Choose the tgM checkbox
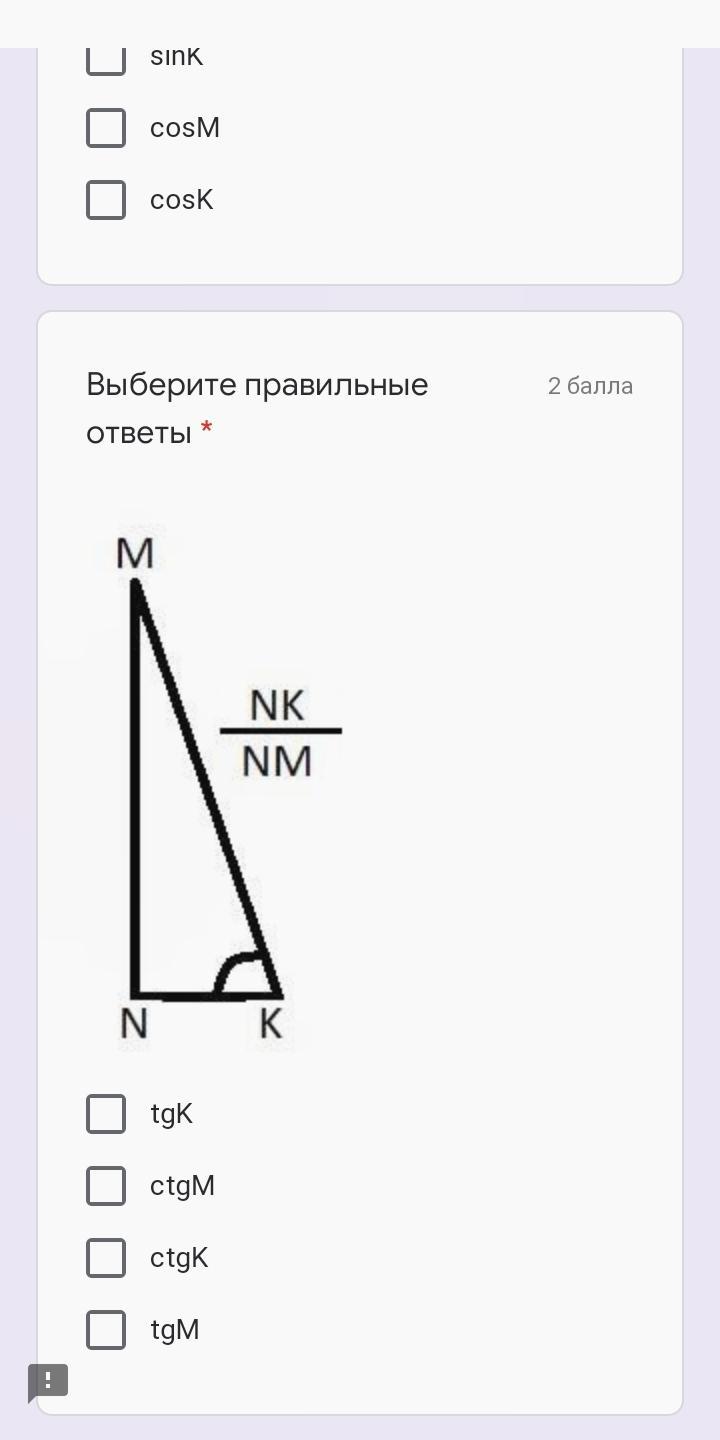 click(x=106, y=1330)
